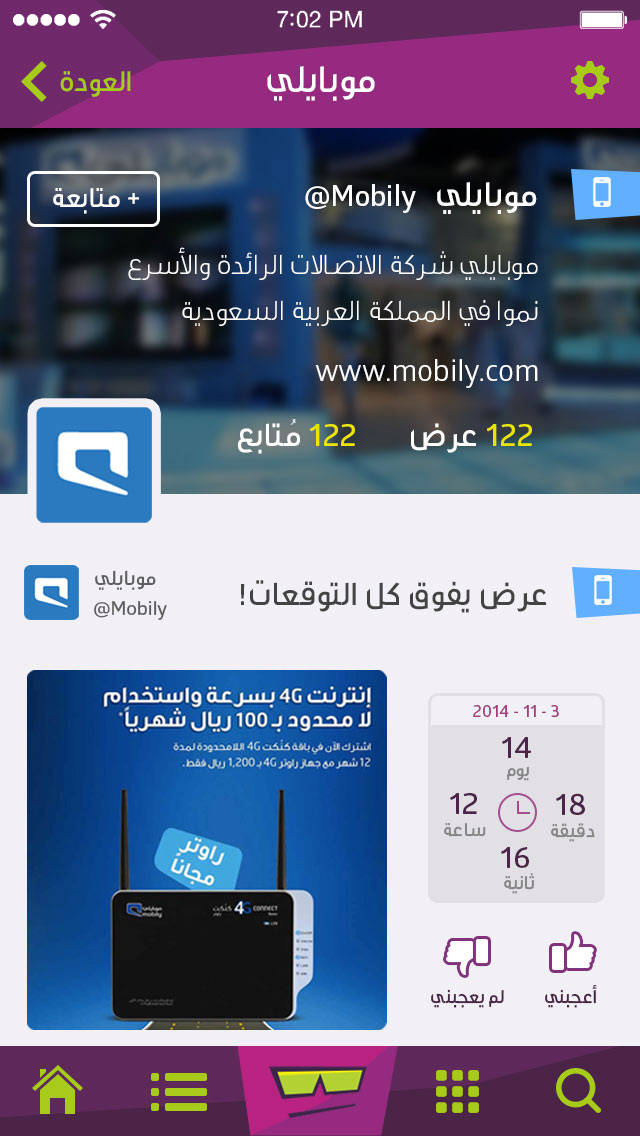Like the offer with أعجبني thumbs up
This screenshot has width=640, height=1136.
click(x=574, y=967)
